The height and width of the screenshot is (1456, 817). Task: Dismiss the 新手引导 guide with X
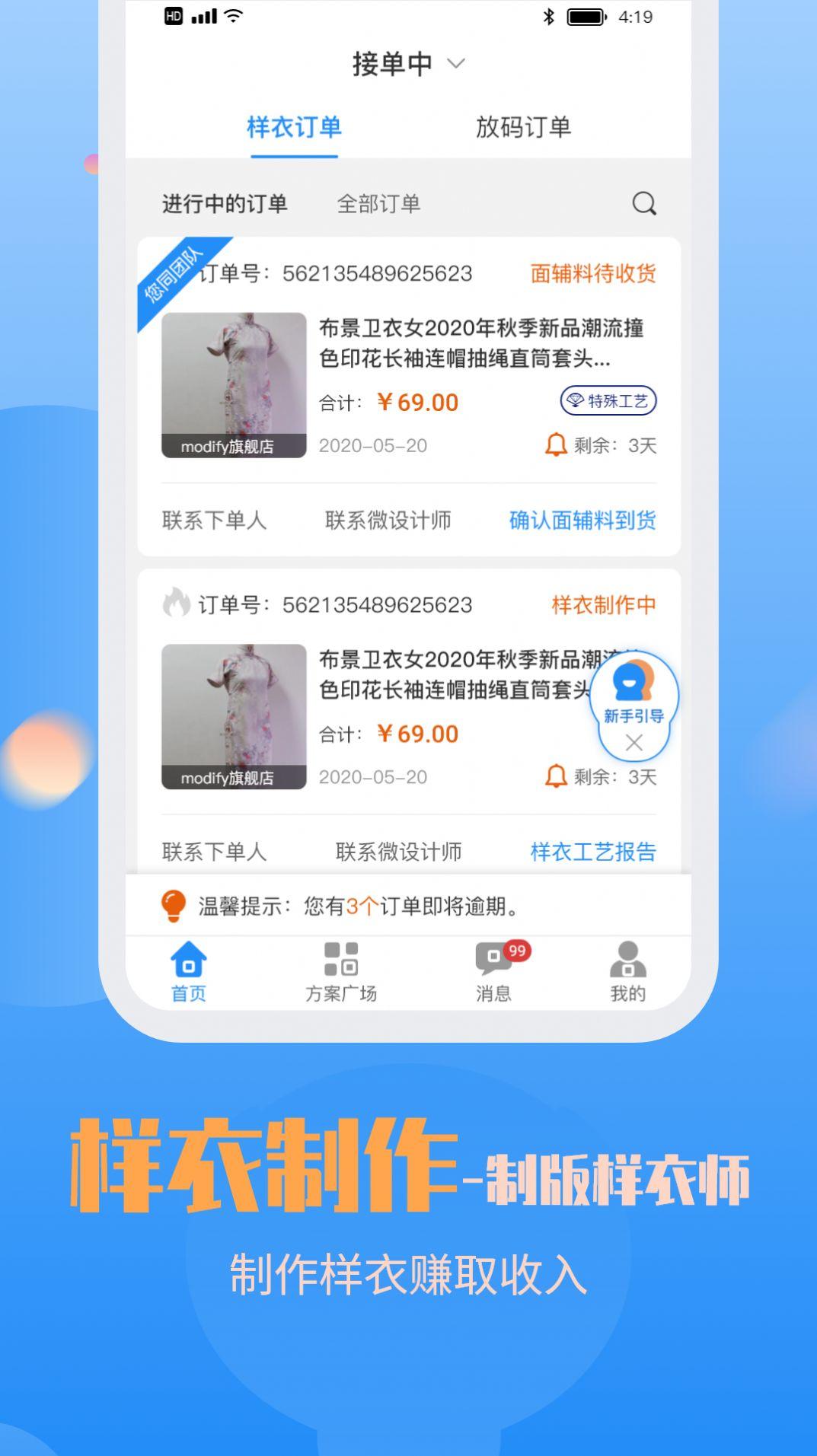(x=633, y=743)
